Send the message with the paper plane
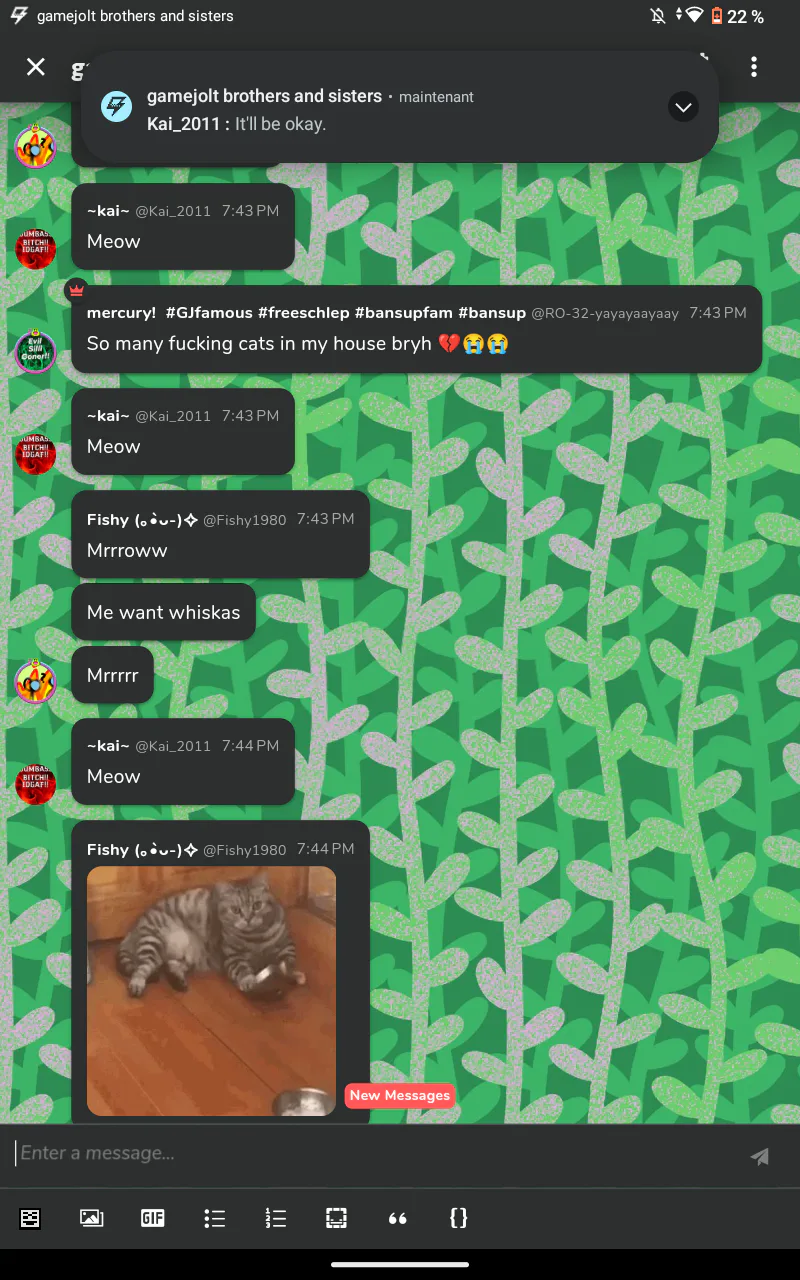Viewport: 800px width, 1280px height. click(x=760, y=1156)
